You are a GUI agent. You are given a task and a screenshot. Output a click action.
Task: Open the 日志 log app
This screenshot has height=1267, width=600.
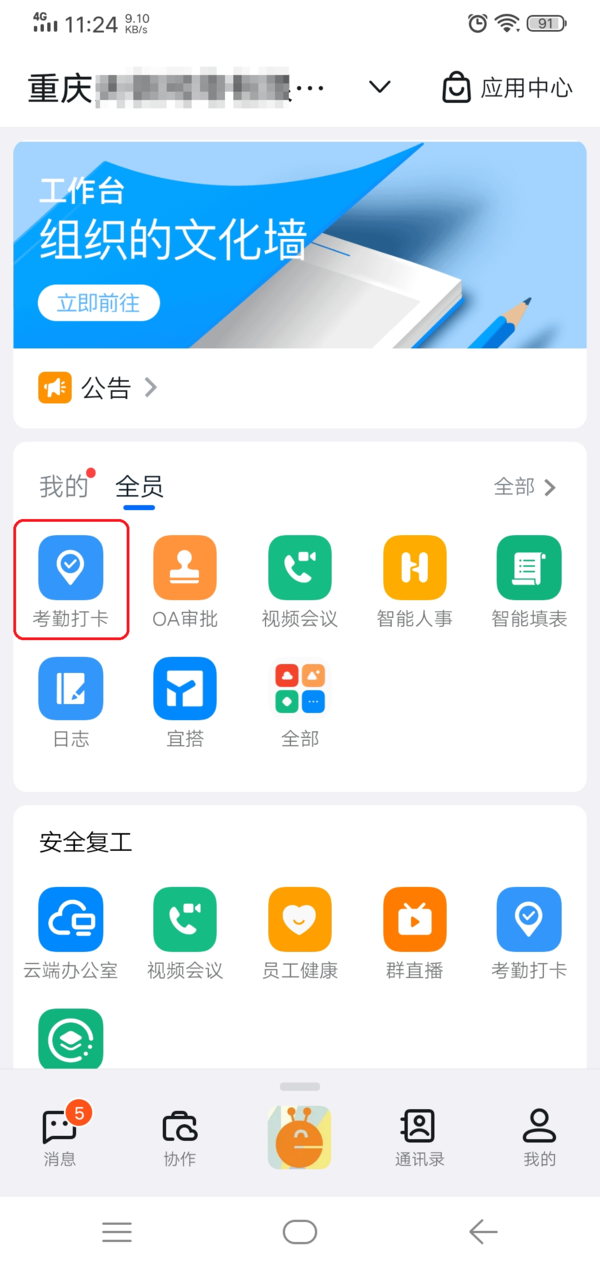click(x=70, y=700)
